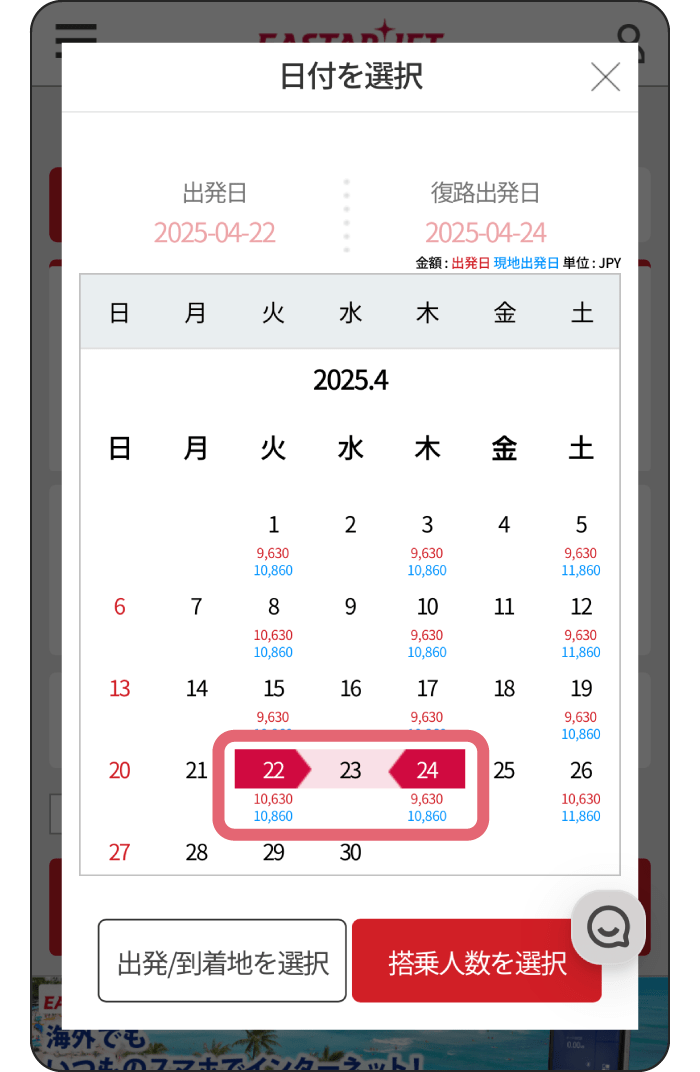The image size is (700, 1072).
Task: Open the chat support bubble
Action: (608, 927)
